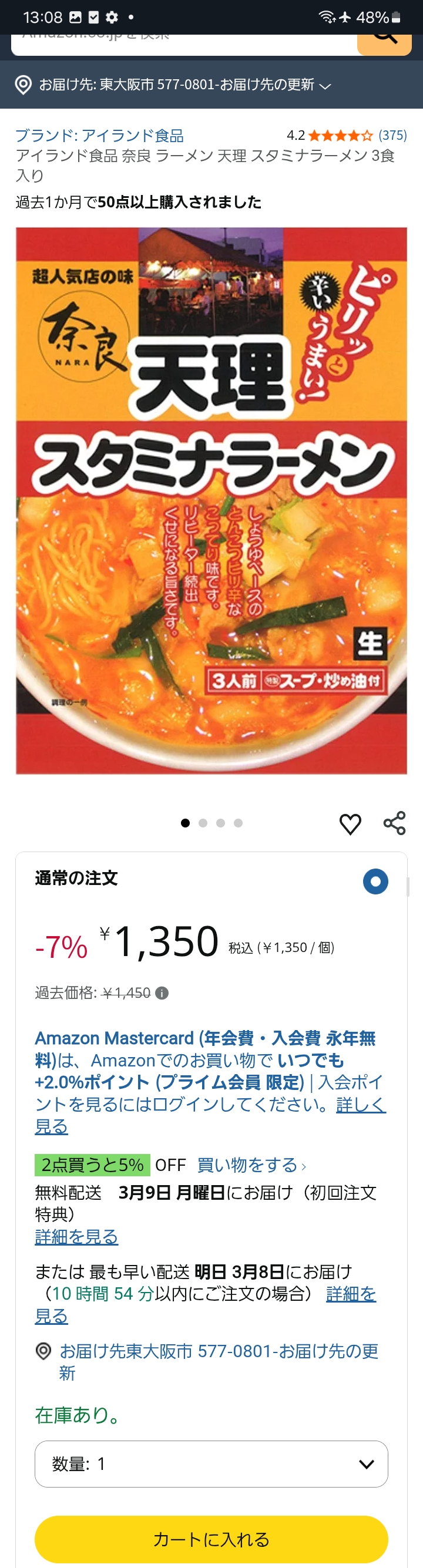423x1568 pixels.
Task: Share this product
Action: click(394, 823)
